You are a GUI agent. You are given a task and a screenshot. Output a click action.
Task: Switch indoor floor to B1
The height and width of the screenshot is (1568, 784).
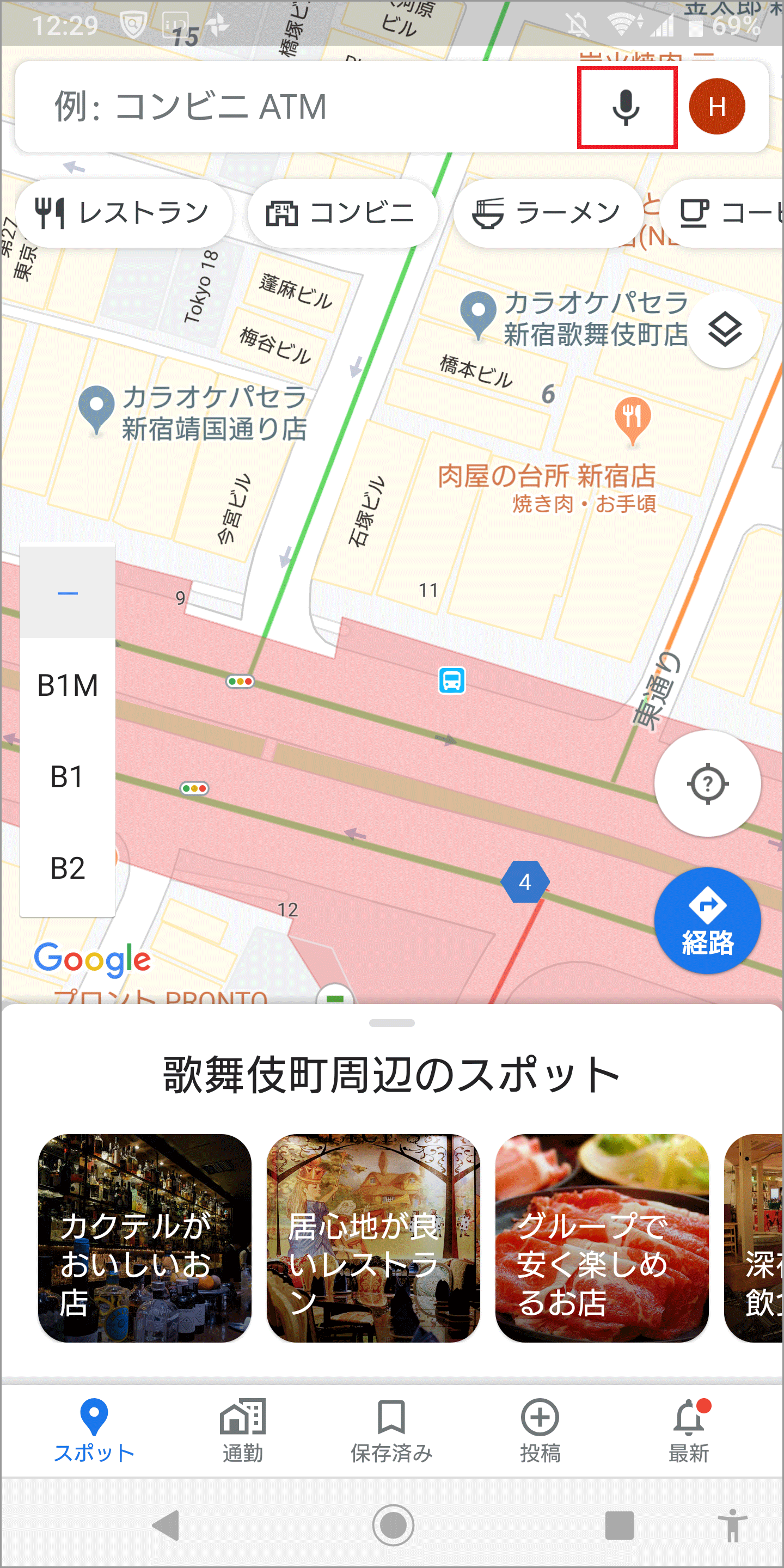click(68, 777)
